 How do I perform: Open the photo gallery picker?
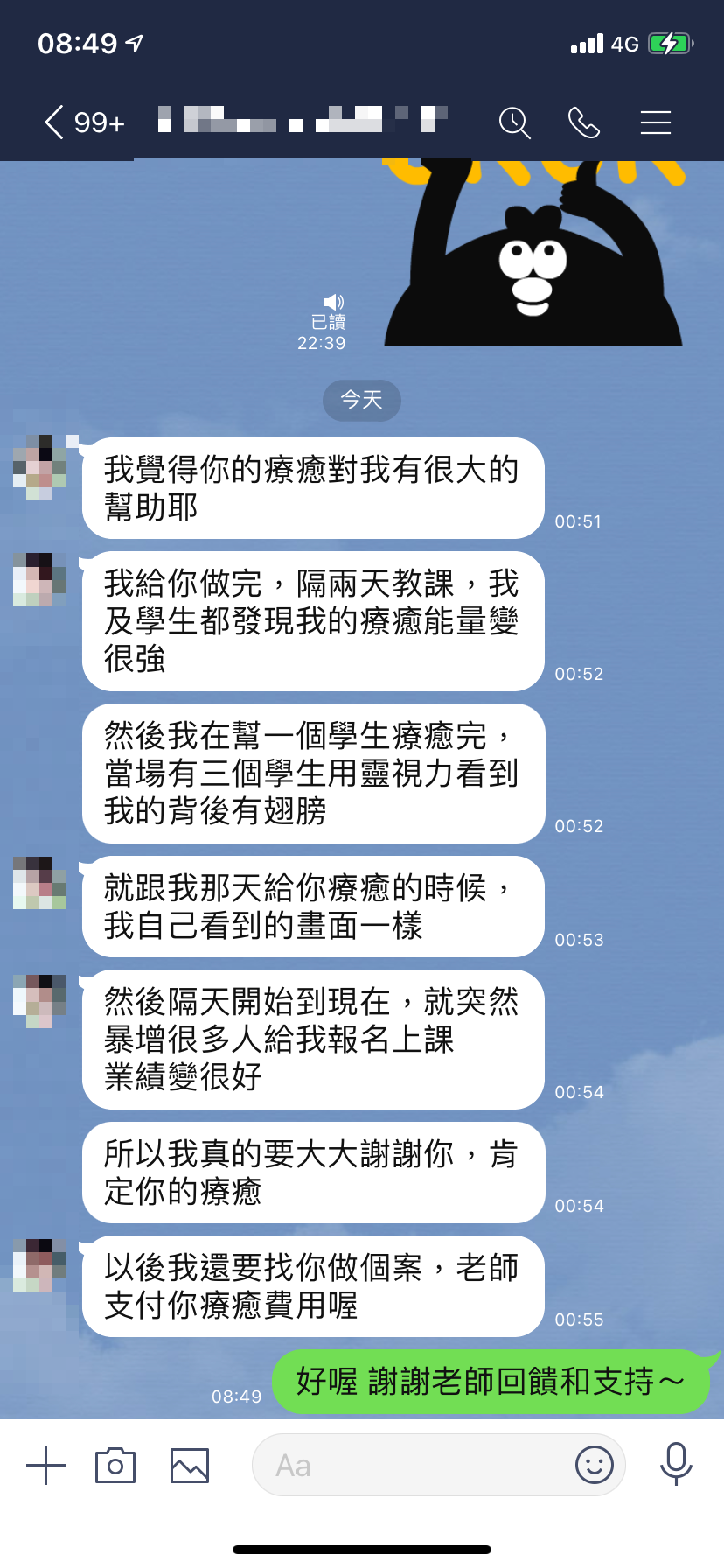(x=190, y=1465)
